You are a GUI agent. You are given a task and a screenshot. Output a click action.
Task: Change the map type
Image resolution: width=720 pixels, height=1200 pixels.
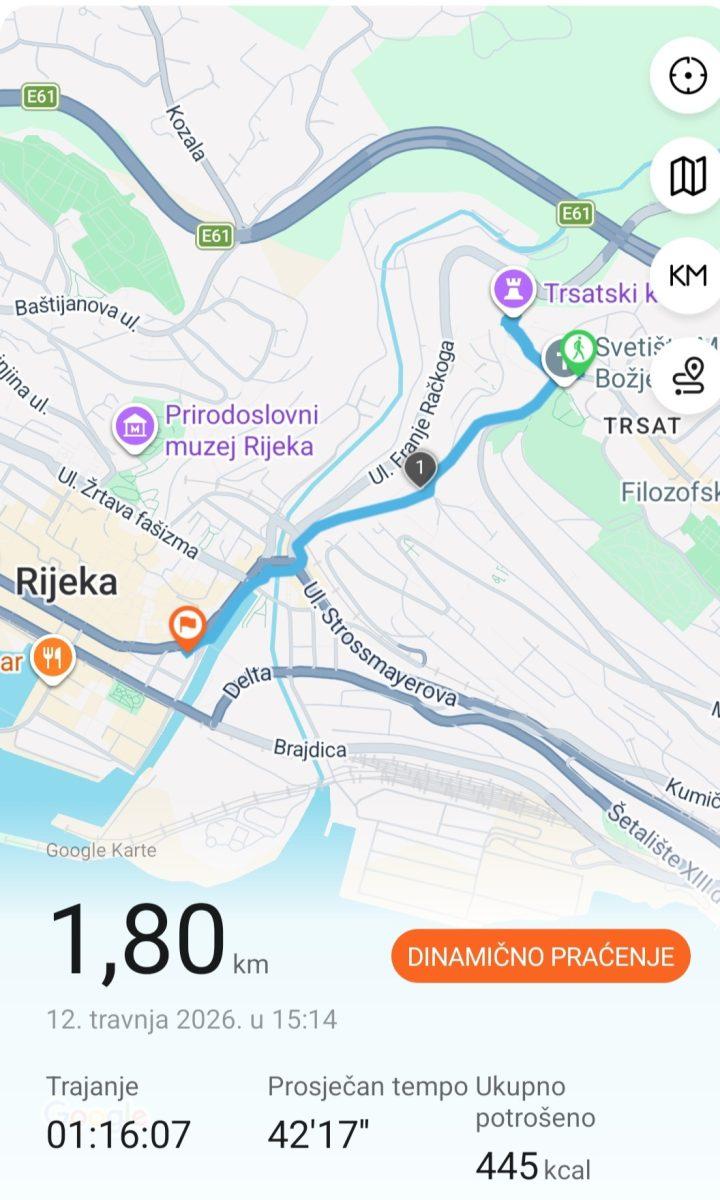[687, 176]
